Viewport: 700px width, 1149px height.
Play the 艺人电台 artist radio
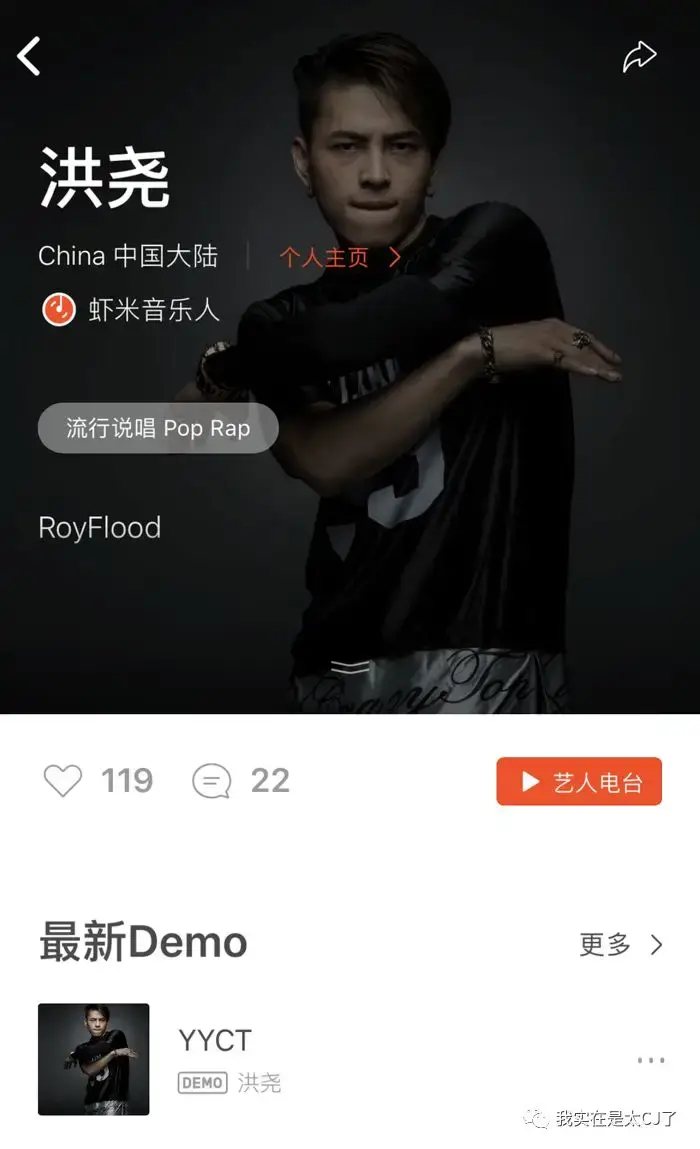(579, 782)
